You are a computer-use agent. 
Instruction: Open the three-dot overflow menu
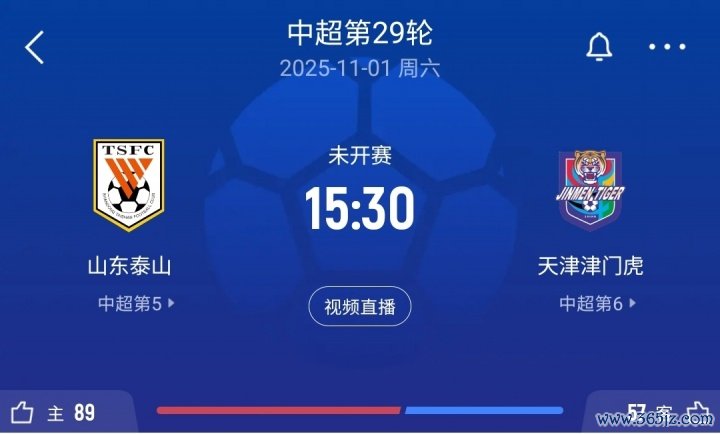tap(667, 47)
